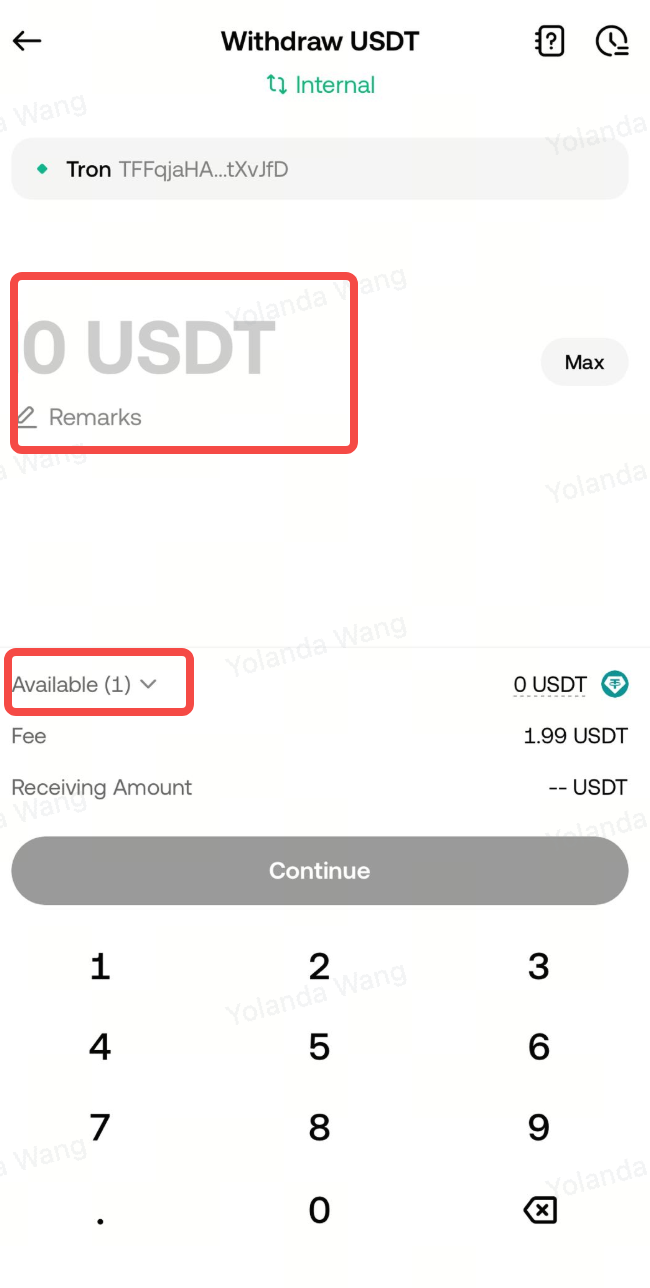Viewport: 650px width, 1288px height.
Task: Open the Tron address field
Action: point(320,169)
